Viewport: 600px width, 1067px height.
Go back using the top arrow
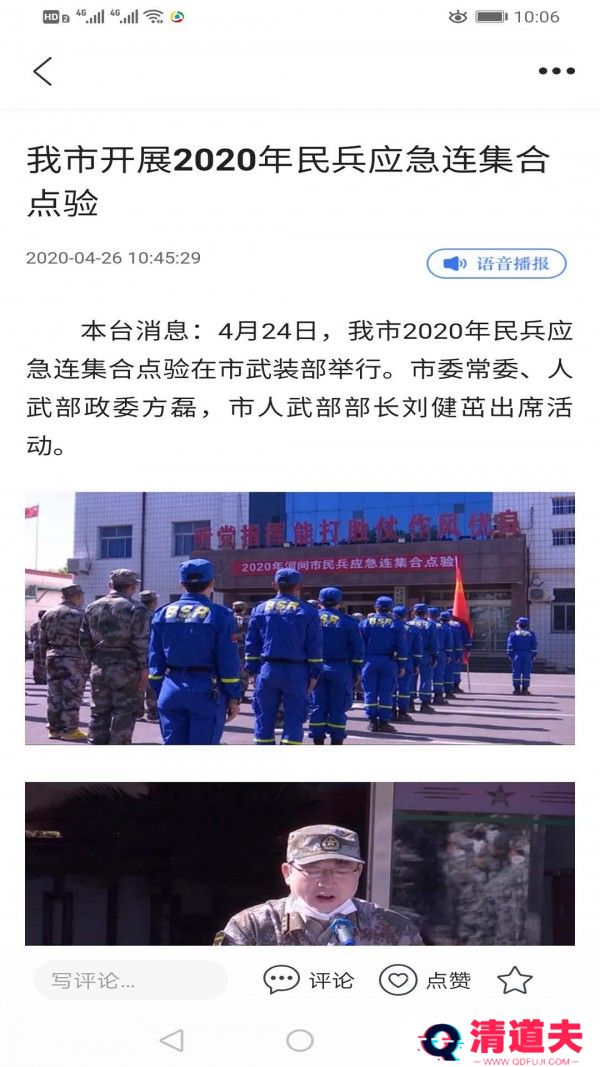(x=42, y=71)
